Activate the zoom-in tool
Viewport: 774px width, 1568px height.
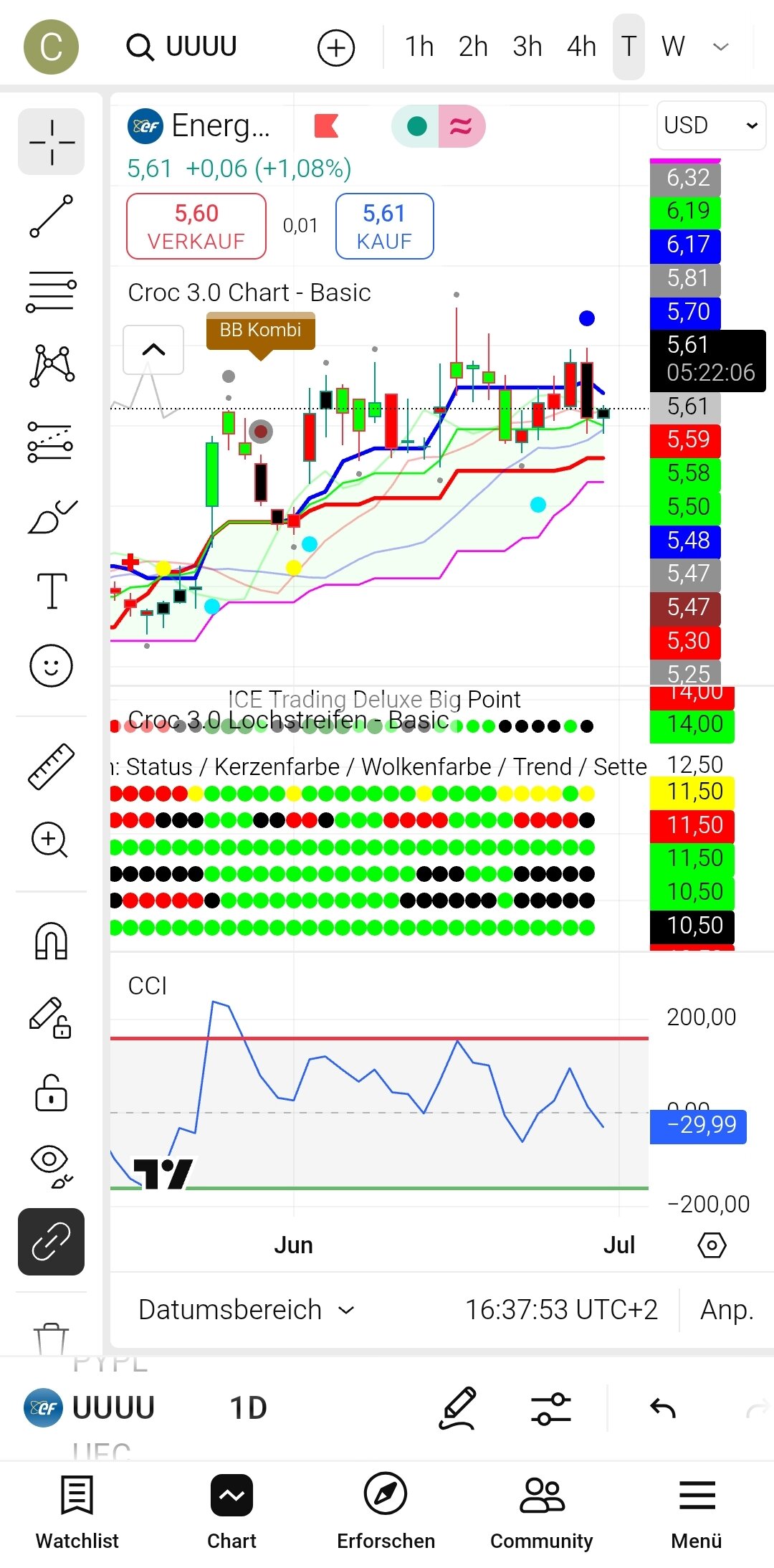pos(49,840)
